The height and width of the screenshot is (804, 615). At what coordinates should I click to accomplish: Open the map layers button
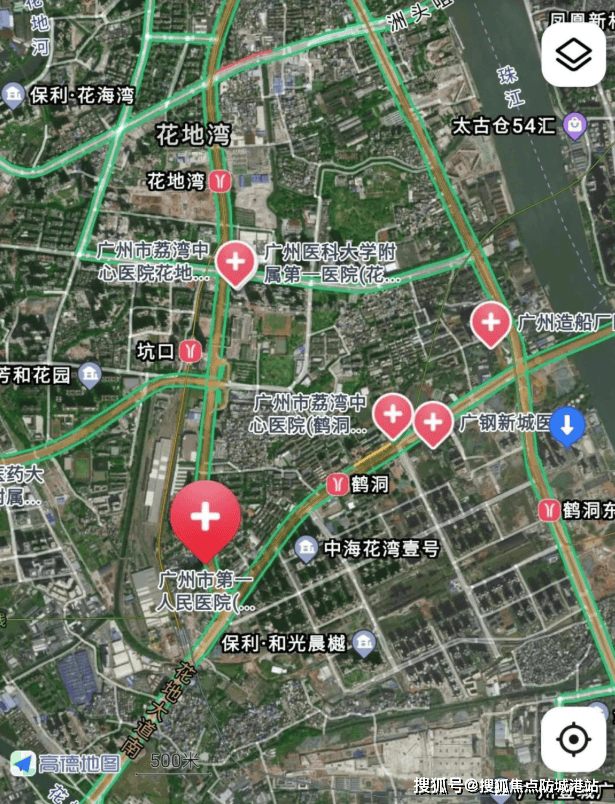click(x=573, y=54)
